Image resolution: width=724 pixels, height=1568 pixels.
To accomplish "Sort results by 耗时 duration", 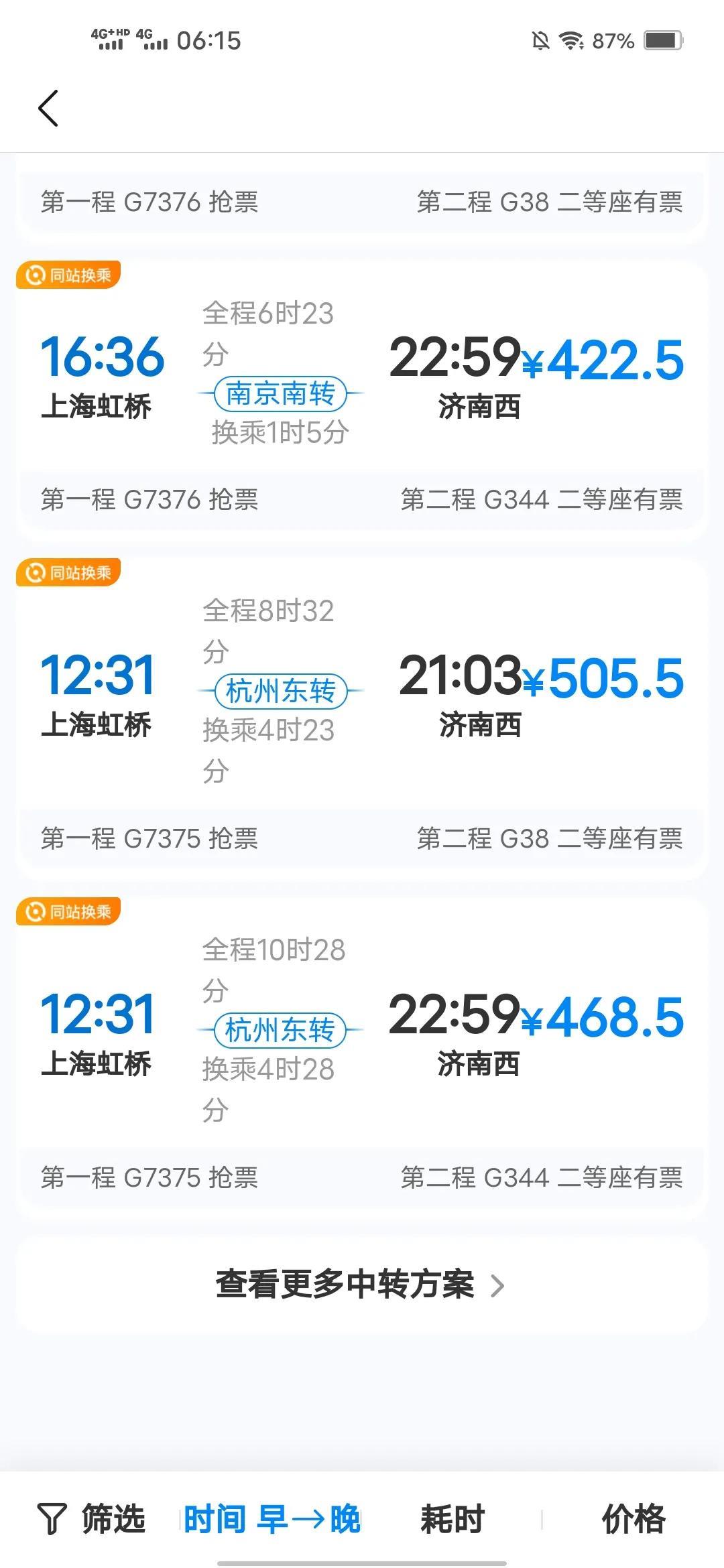I will pyautogui.click(x=452, y=1518).
